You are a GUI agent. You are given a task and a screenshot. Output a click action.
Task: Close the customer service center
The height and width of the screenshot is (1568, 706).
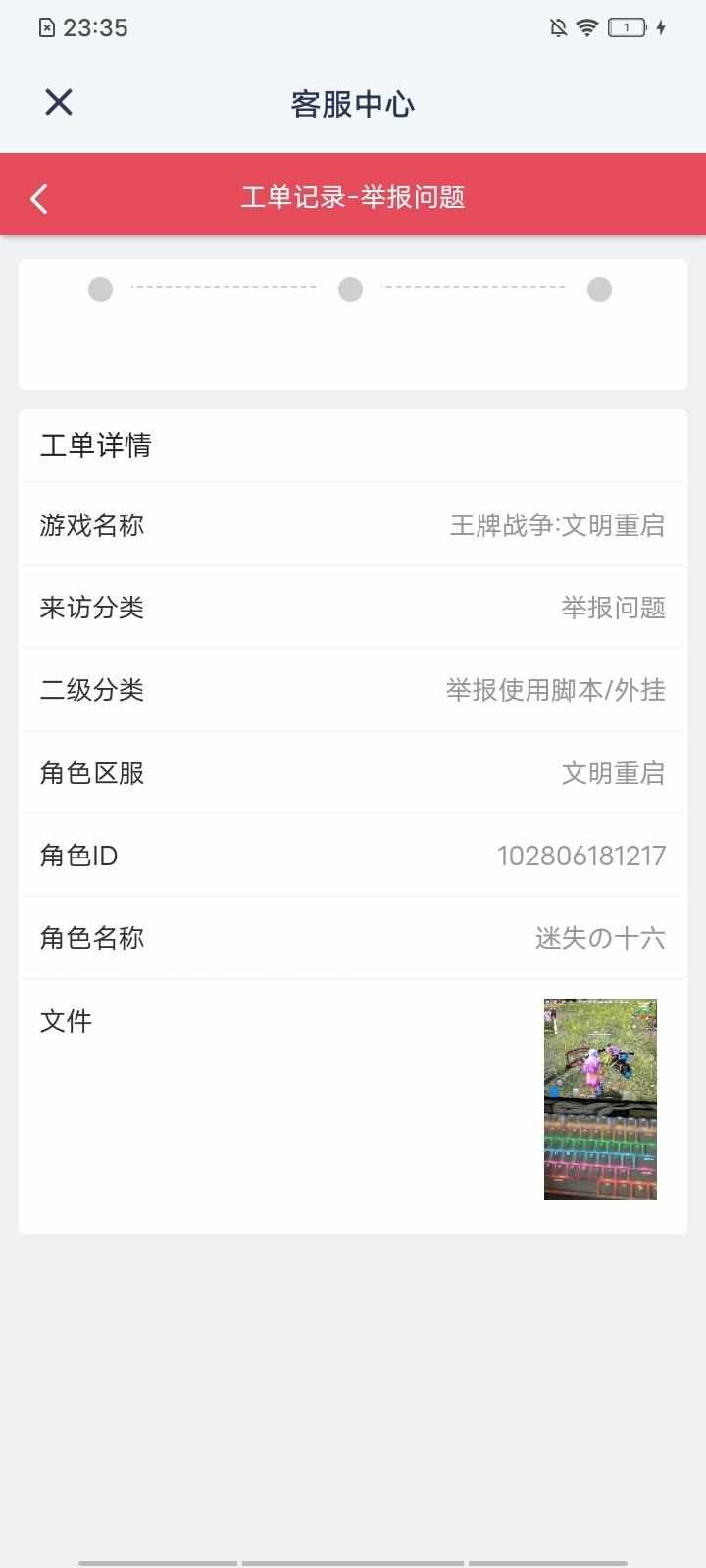tap(59, 102)
